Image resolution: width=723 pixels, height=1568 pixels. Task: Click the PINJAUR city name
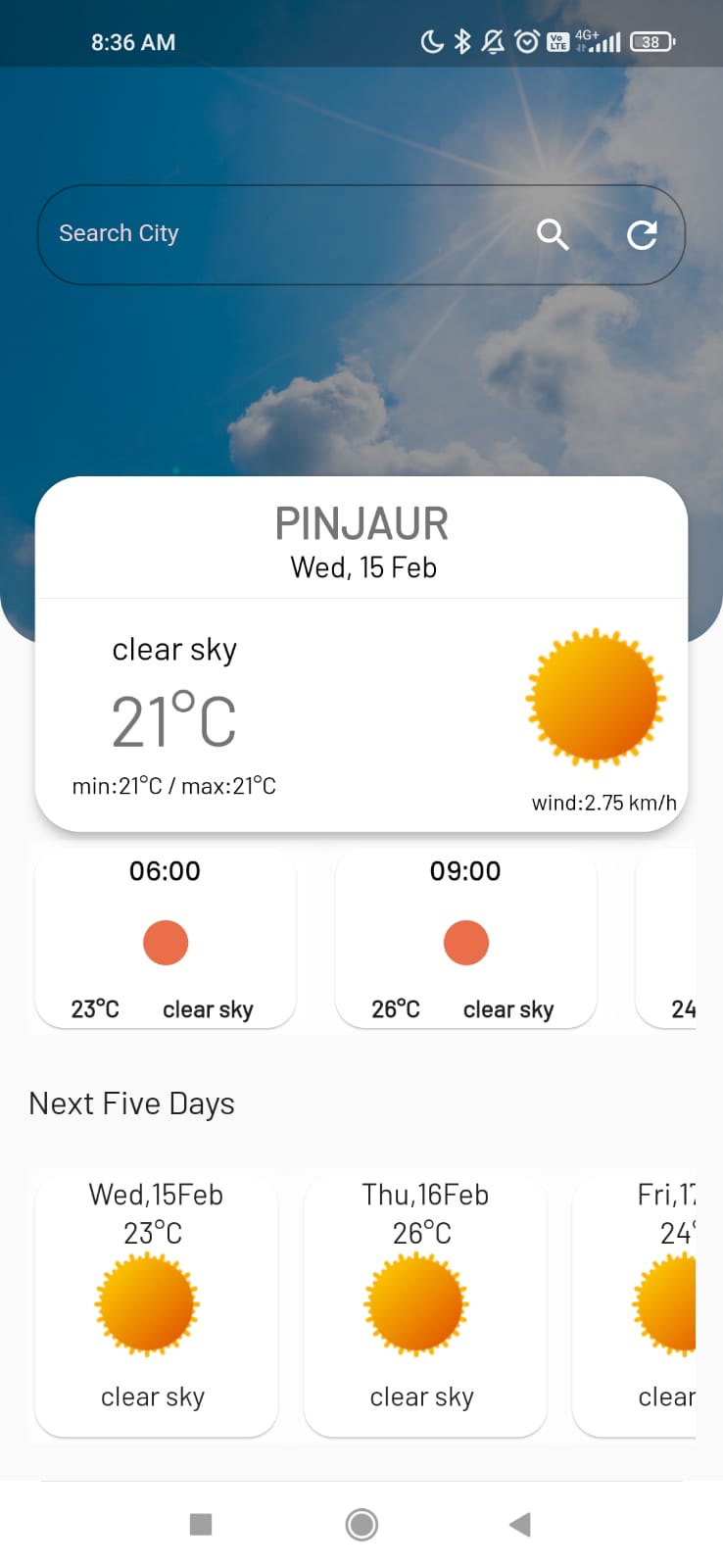coord(361,522)
